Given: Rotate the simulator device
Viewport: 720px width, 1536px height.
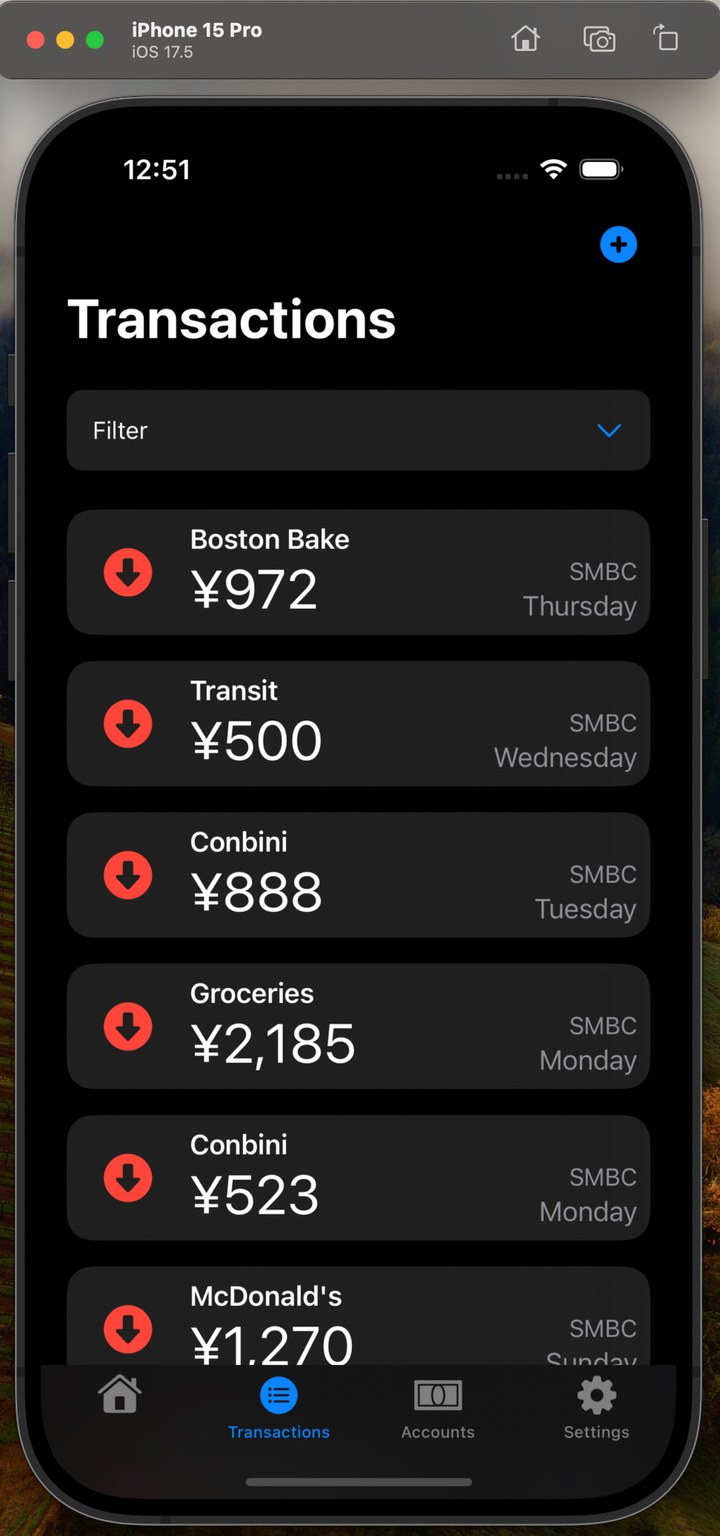Looking at the screenshot, I should coord(666,39).
